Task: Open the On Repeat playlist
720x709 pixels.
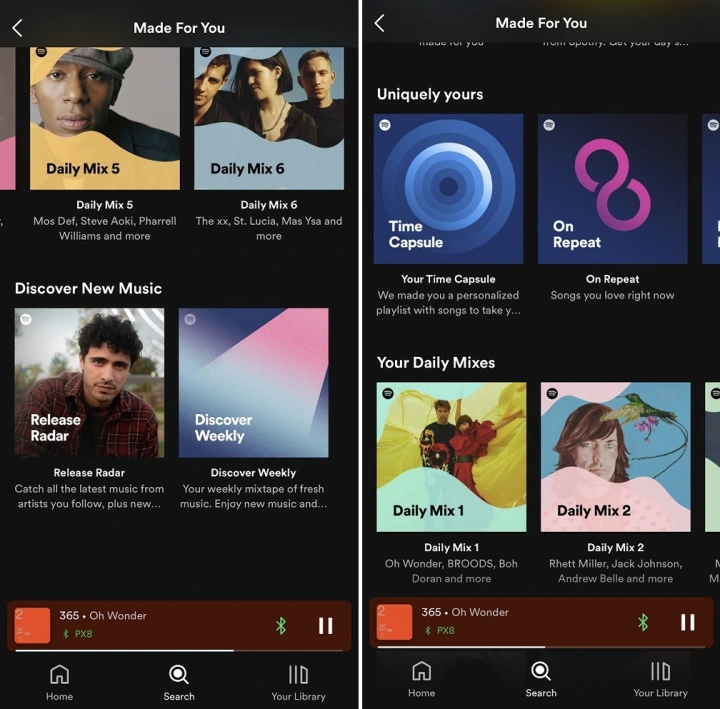Action: point(612,189)
